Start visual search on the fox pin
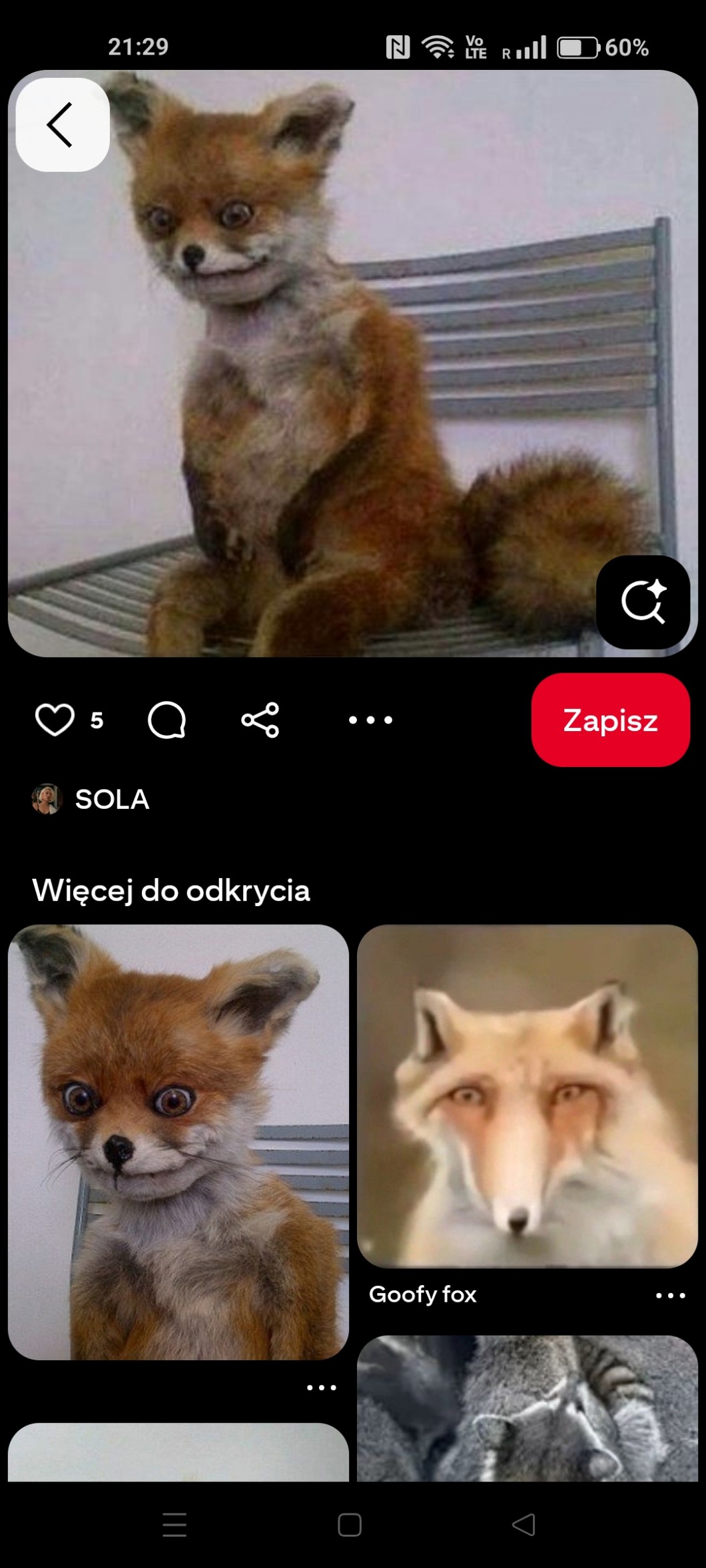Viewport: 706px width, 1568px height. (643, 602)
